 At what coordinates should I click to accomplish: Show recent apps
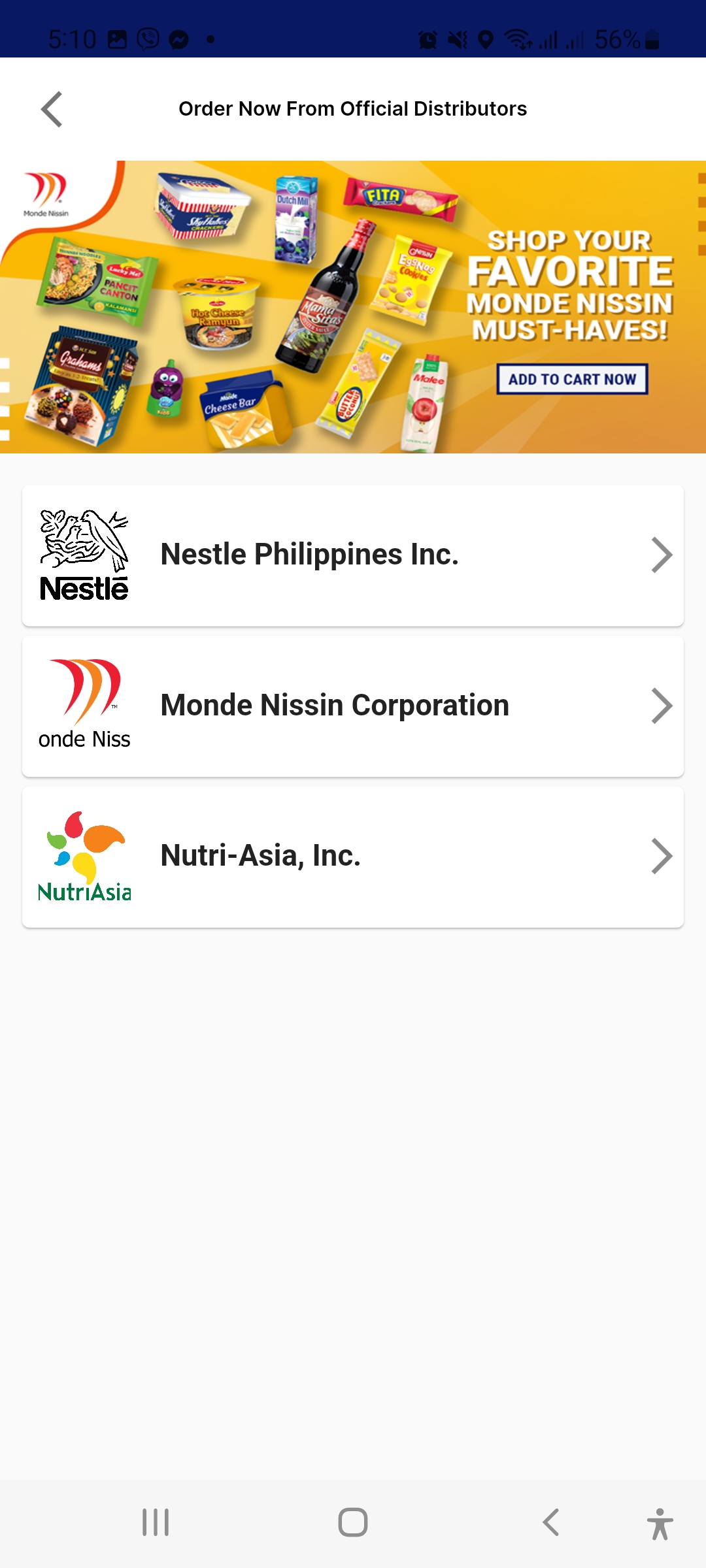coord(156,1522)
